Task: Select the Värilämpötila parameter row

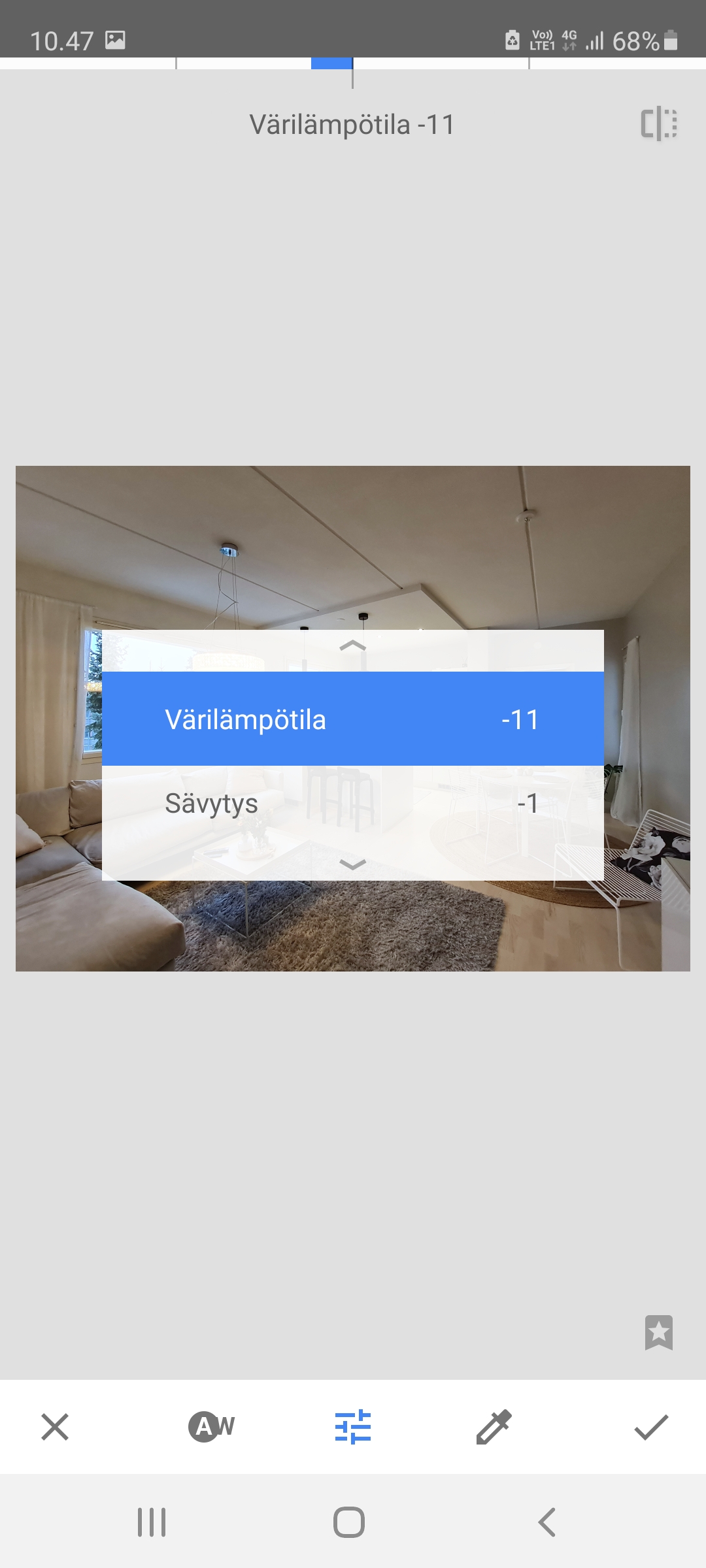Action: 353,719
